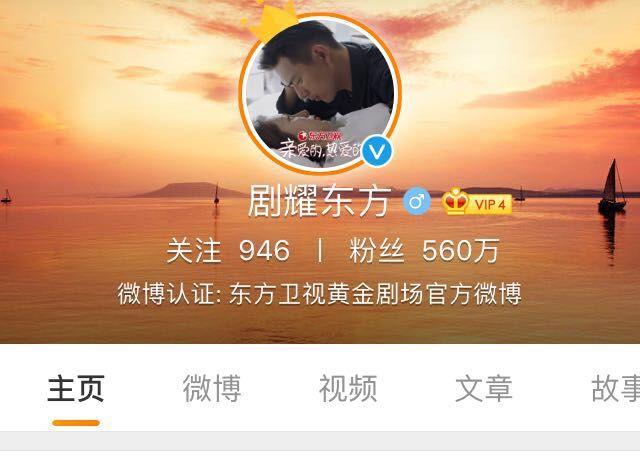Open the 故事 tab
Screen dimensions: 640x460
tap(614, 389)
